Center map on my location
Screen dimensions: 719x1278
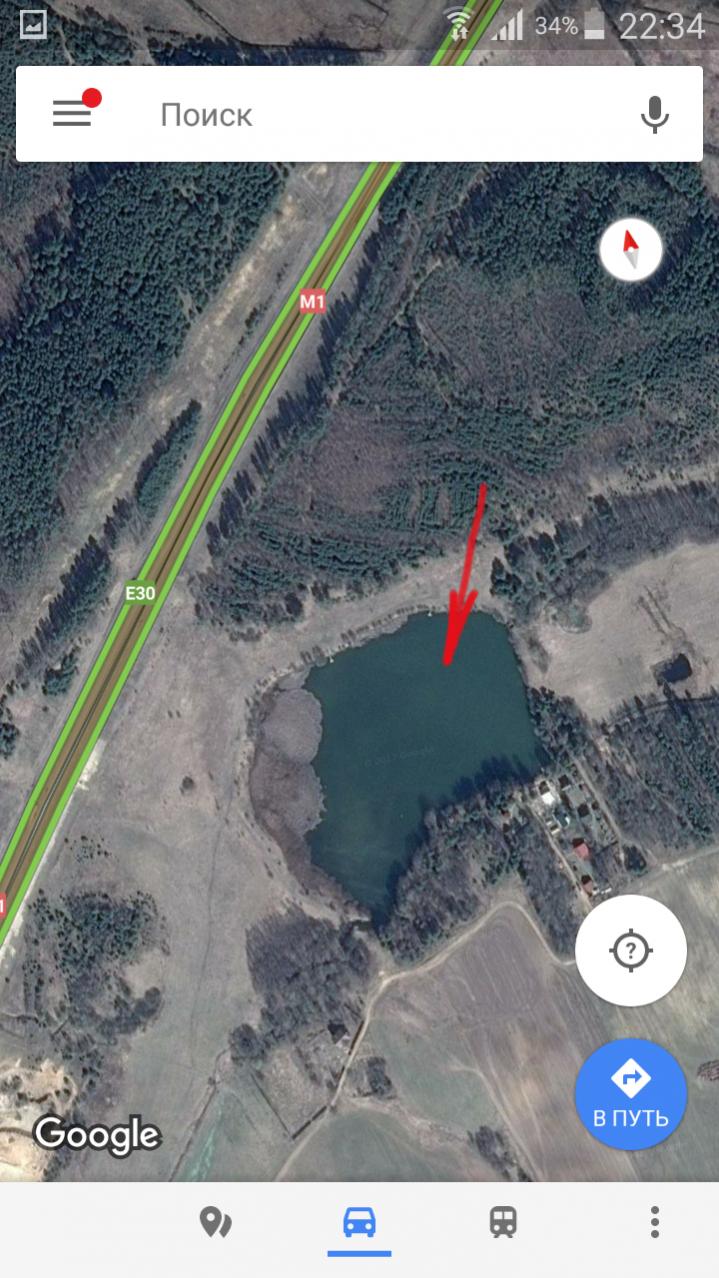pos(630,950)
